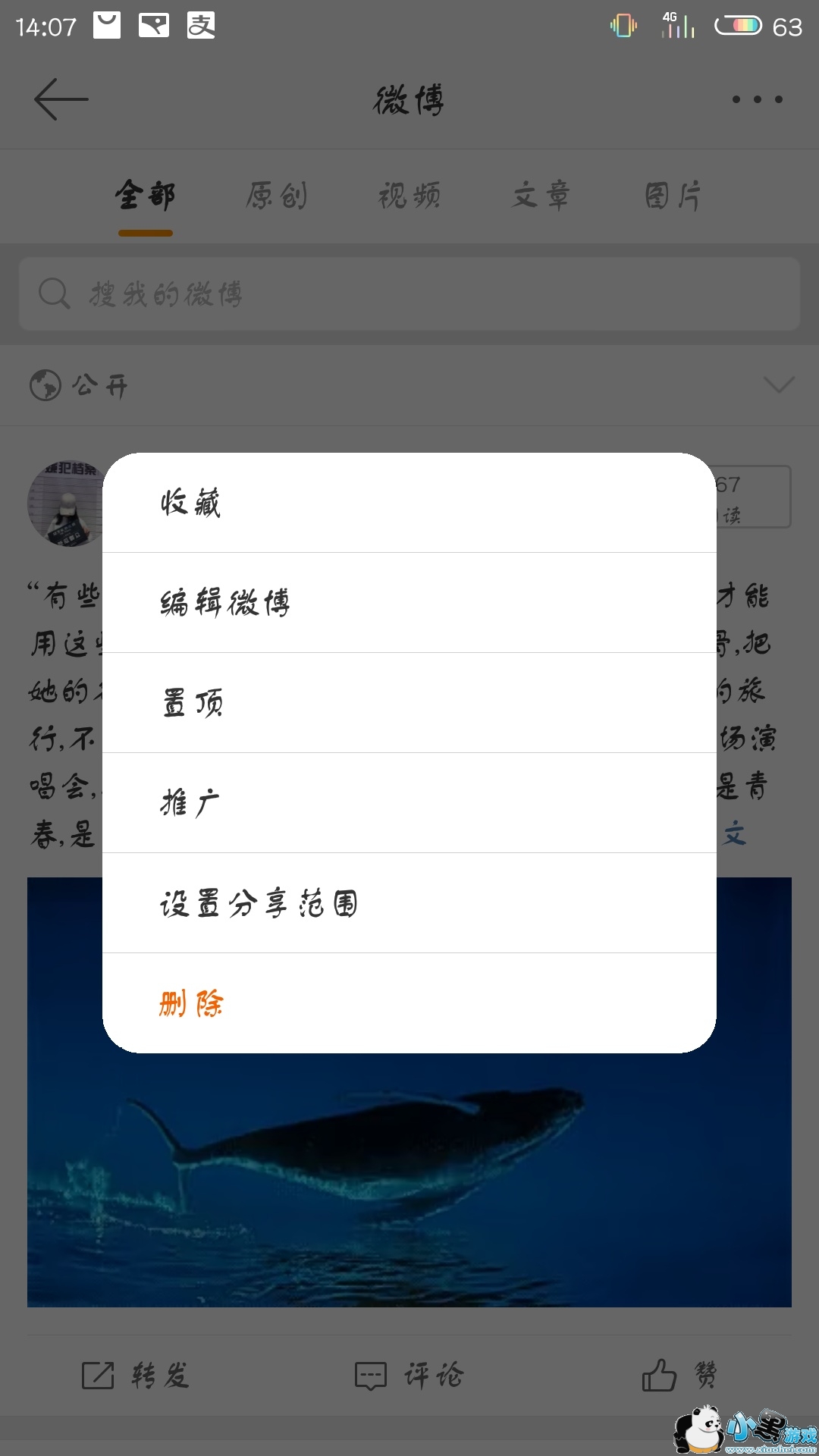Choose 编辑微博 to edit the post
The width and height of the screenshot is (819, 1456).
(x=409, y=603)
